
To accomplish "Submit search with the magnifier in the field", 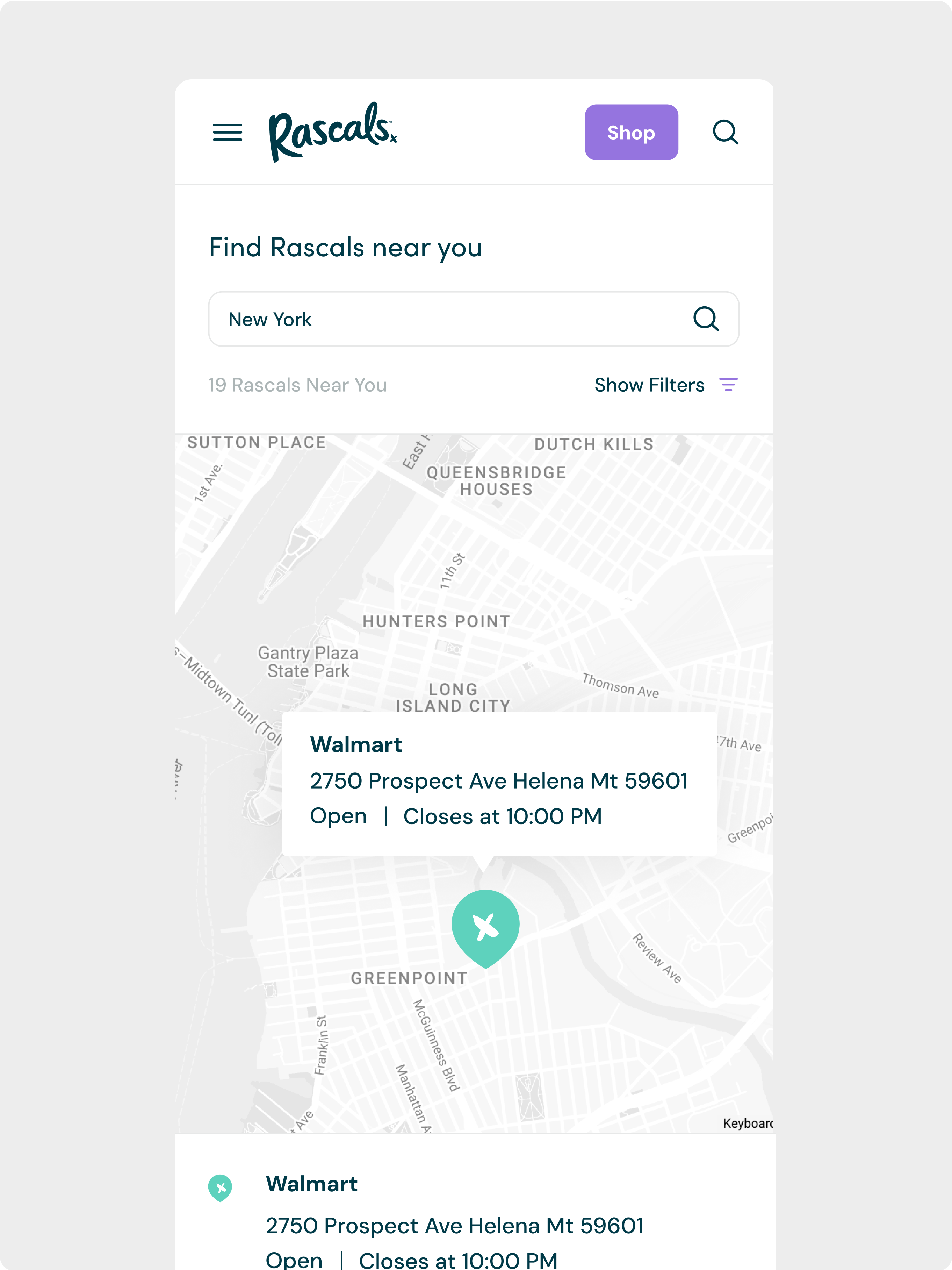I will [705, 319].
